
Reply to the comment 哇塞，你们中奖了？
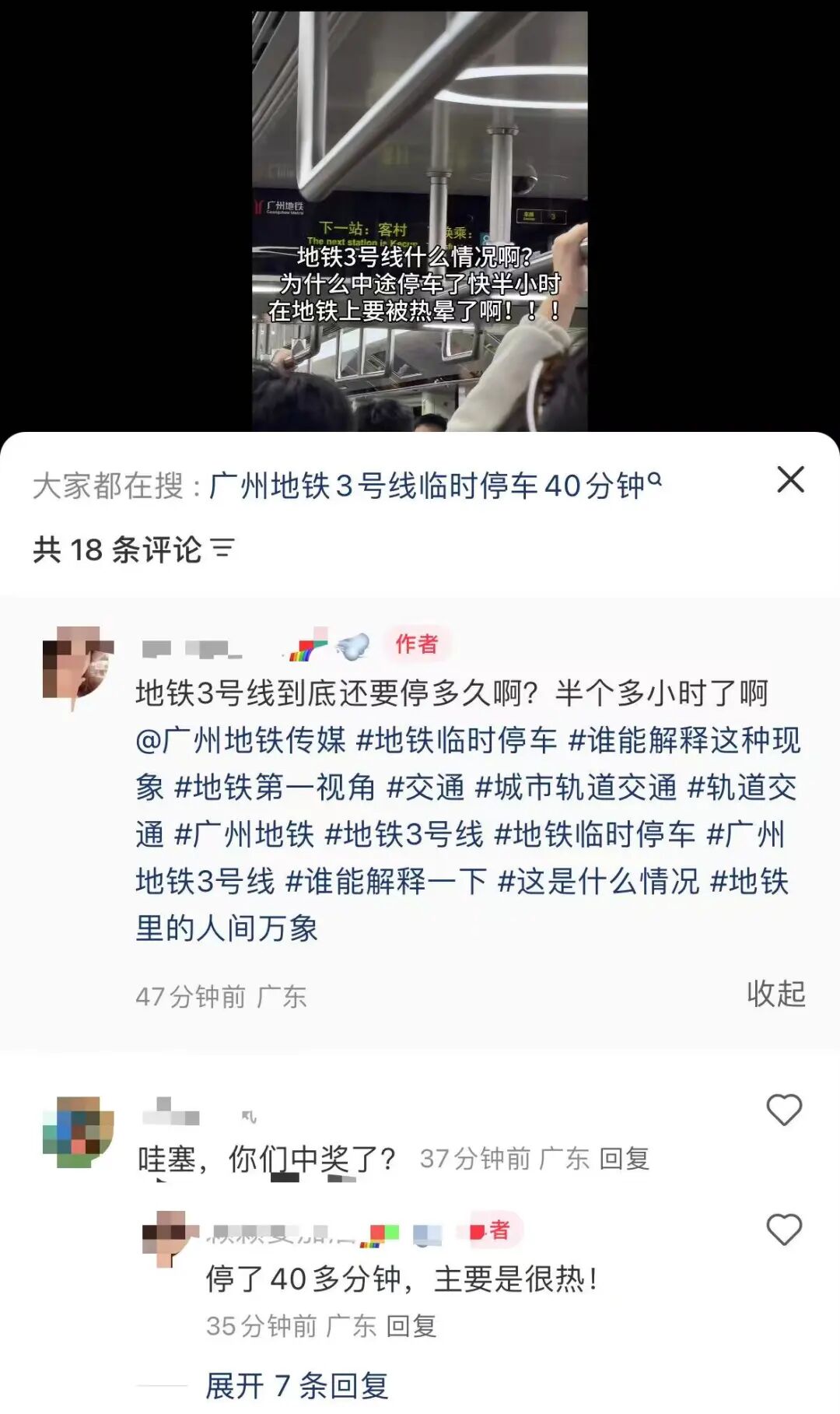pos(625,1159)
